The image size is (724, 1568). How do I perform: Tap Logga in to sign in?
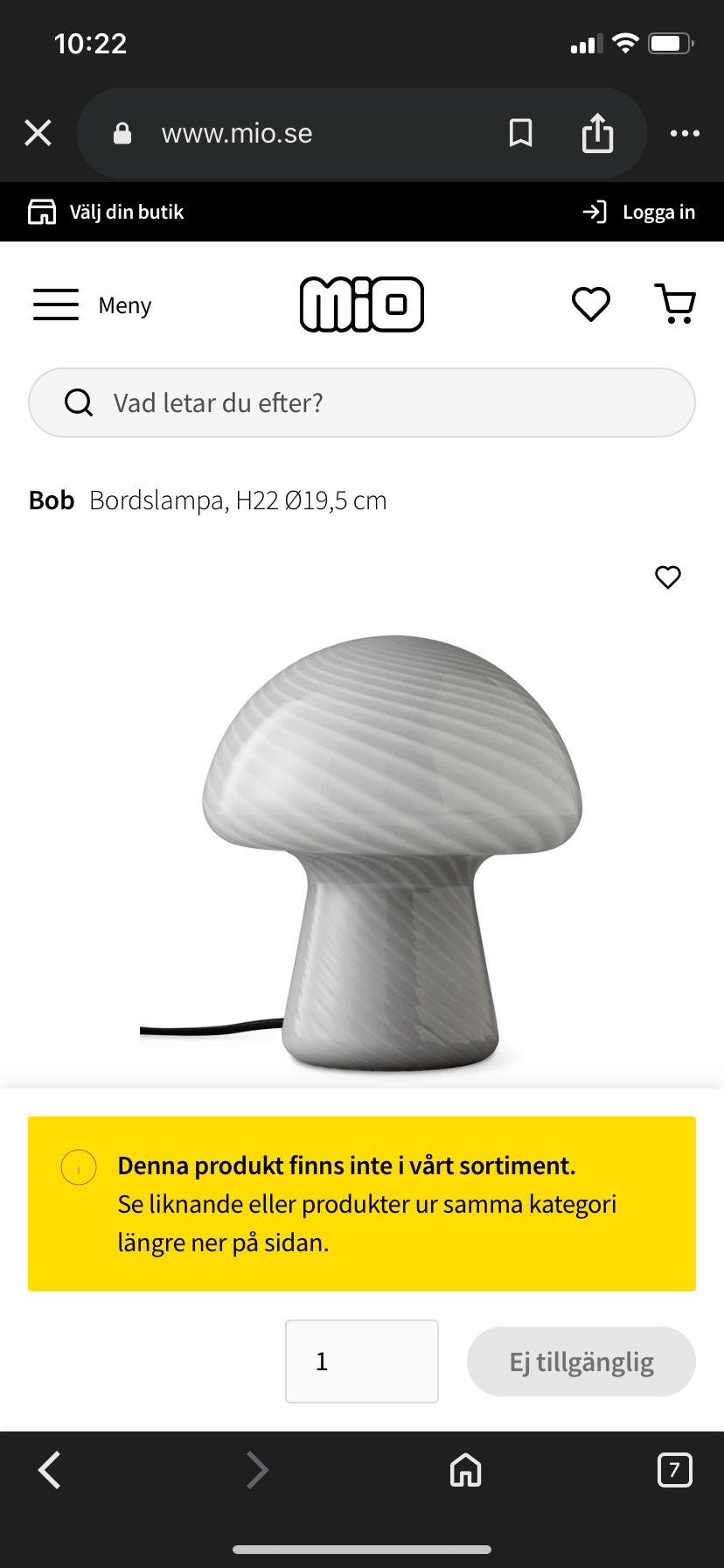[639, 212]
